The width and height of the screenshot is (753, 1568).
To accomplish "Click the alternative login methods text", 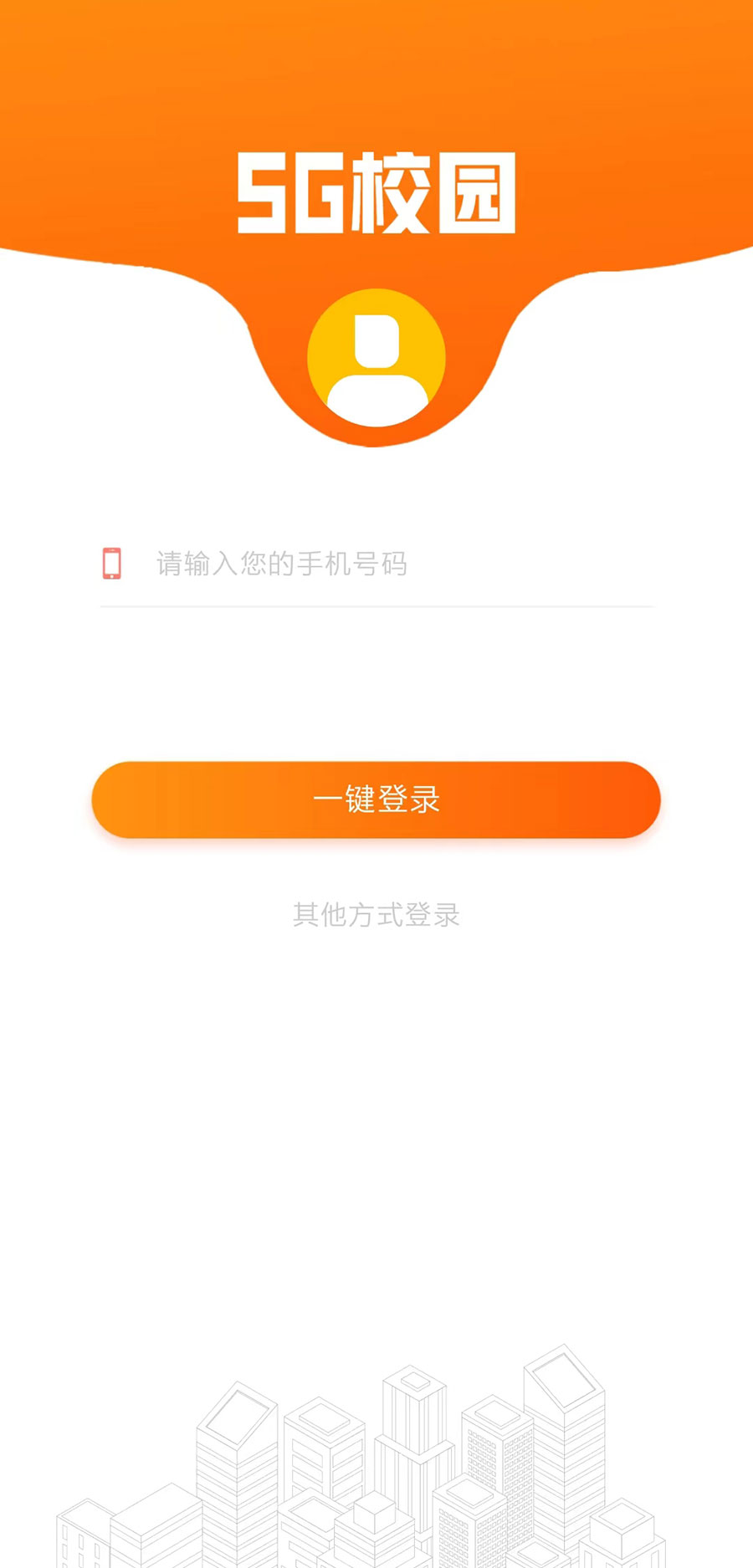I will coord(376,915).
